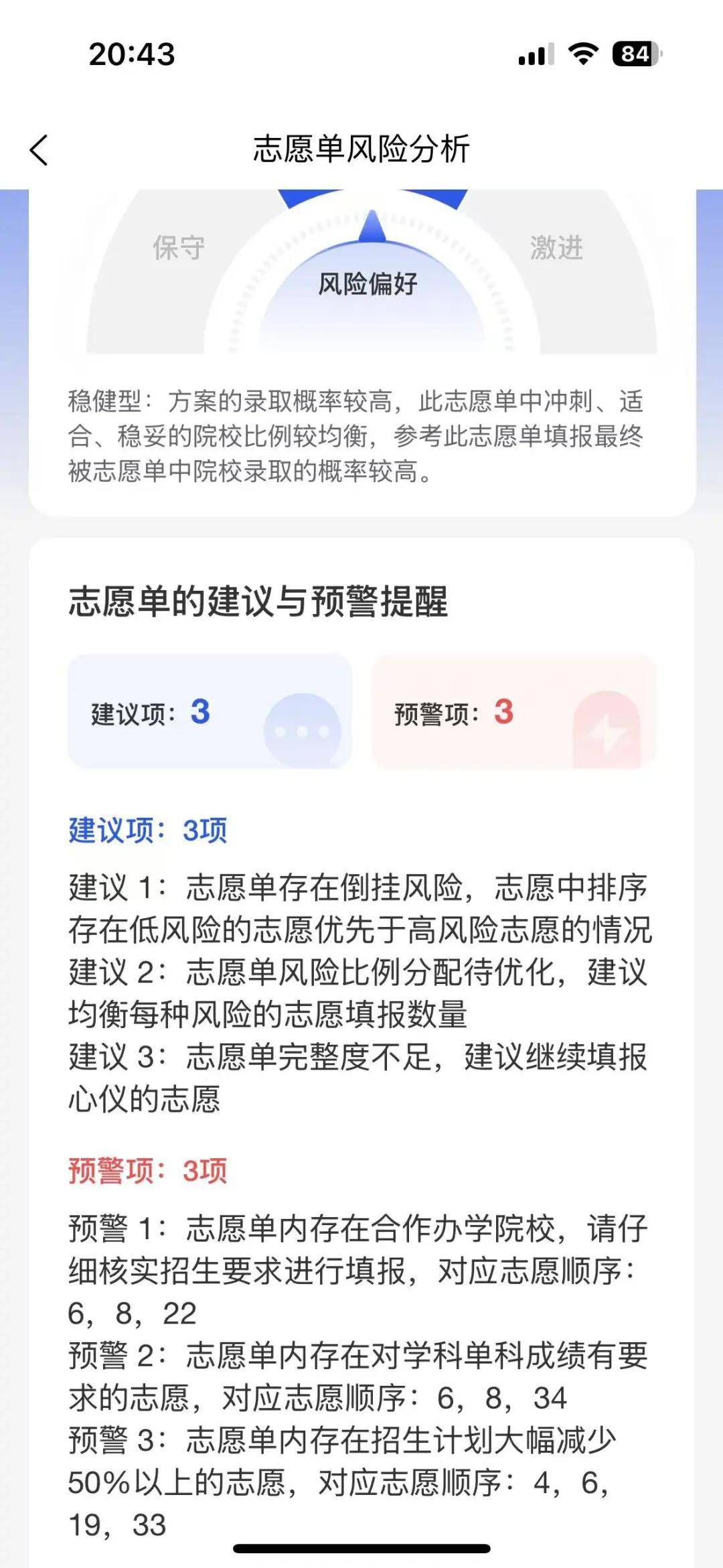Open the 建议项 suggestions card

click(210, 711)
